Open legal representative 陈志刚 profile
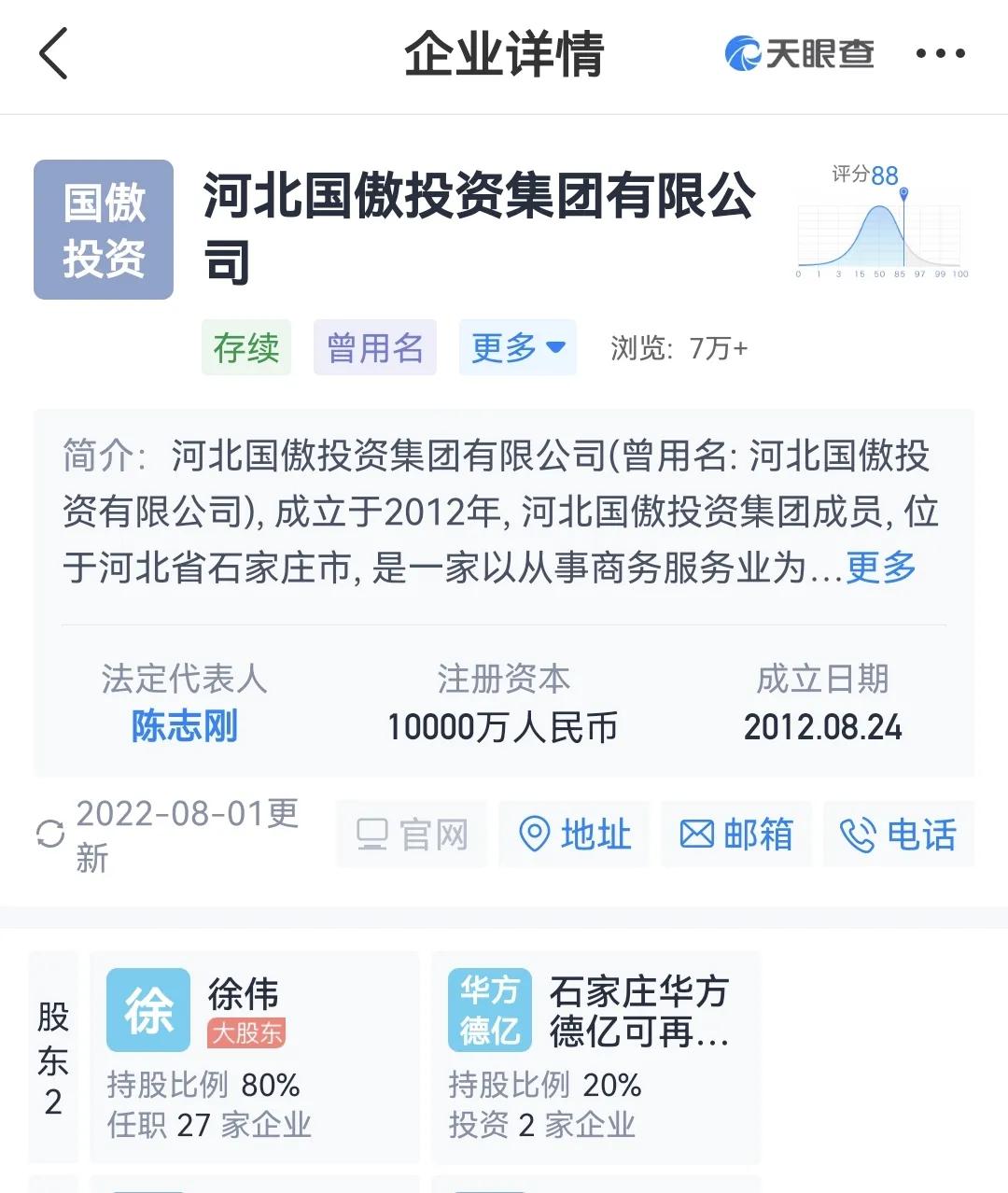 point(183,727)
